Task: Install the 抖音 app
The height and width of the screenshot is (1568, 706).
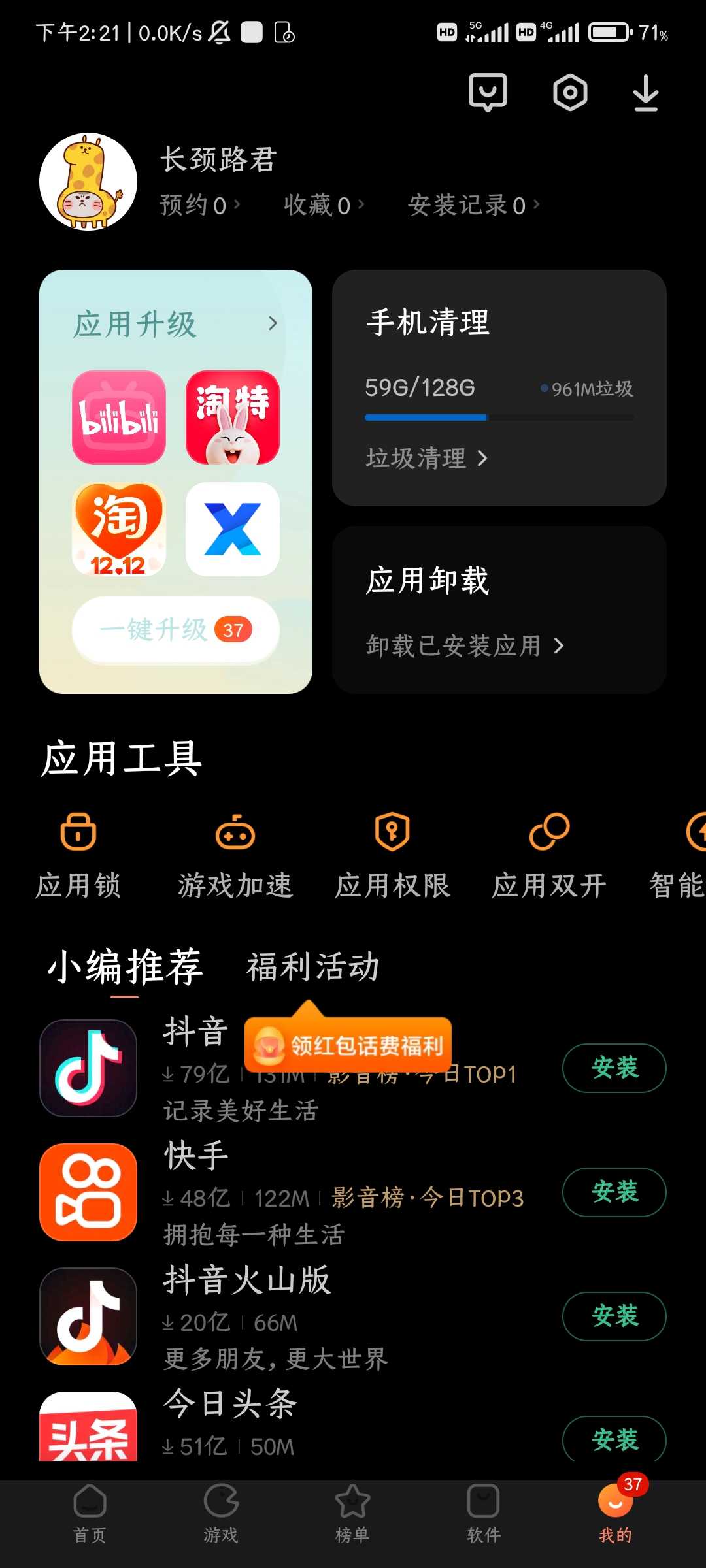Action: 614,1068
